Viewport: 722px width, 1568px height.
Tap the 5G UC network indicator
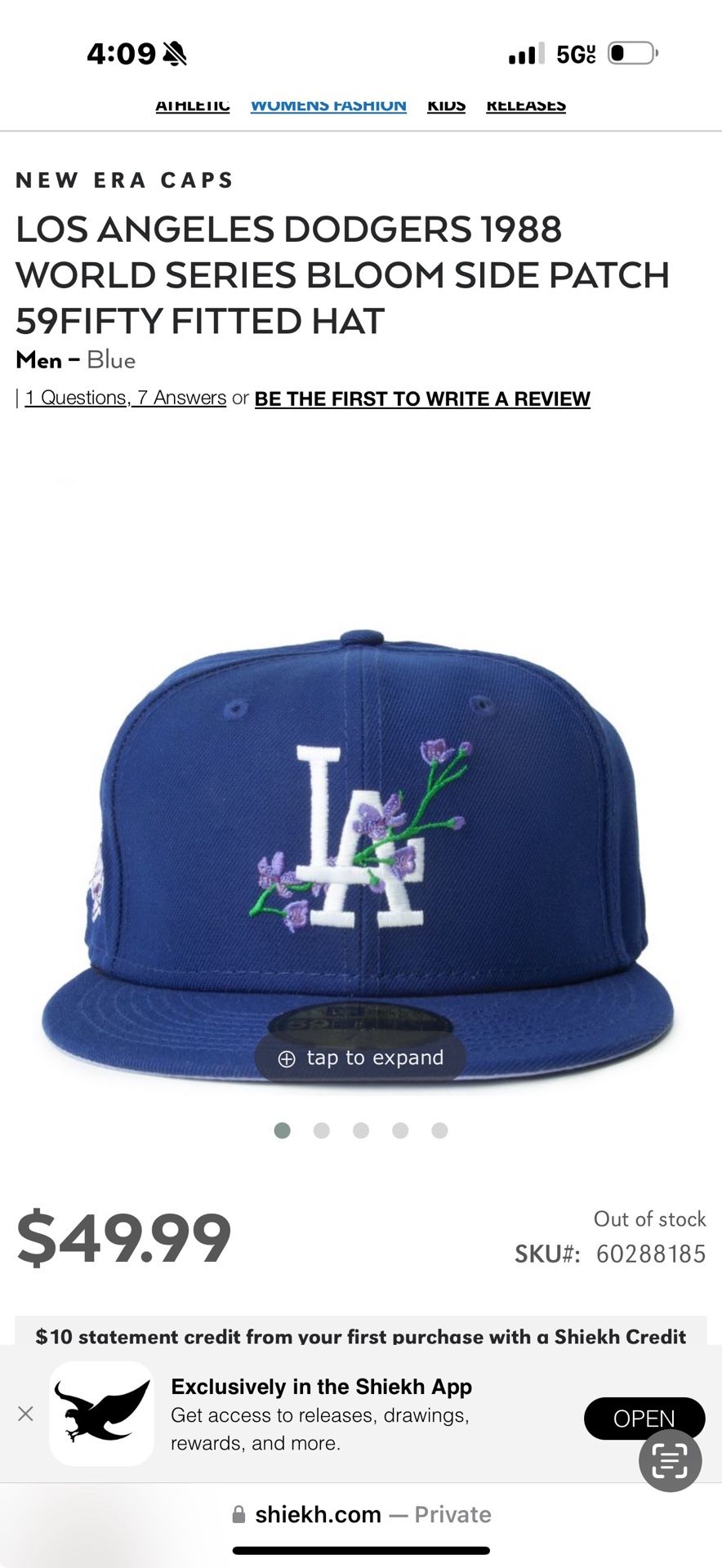tap(574, 51)
